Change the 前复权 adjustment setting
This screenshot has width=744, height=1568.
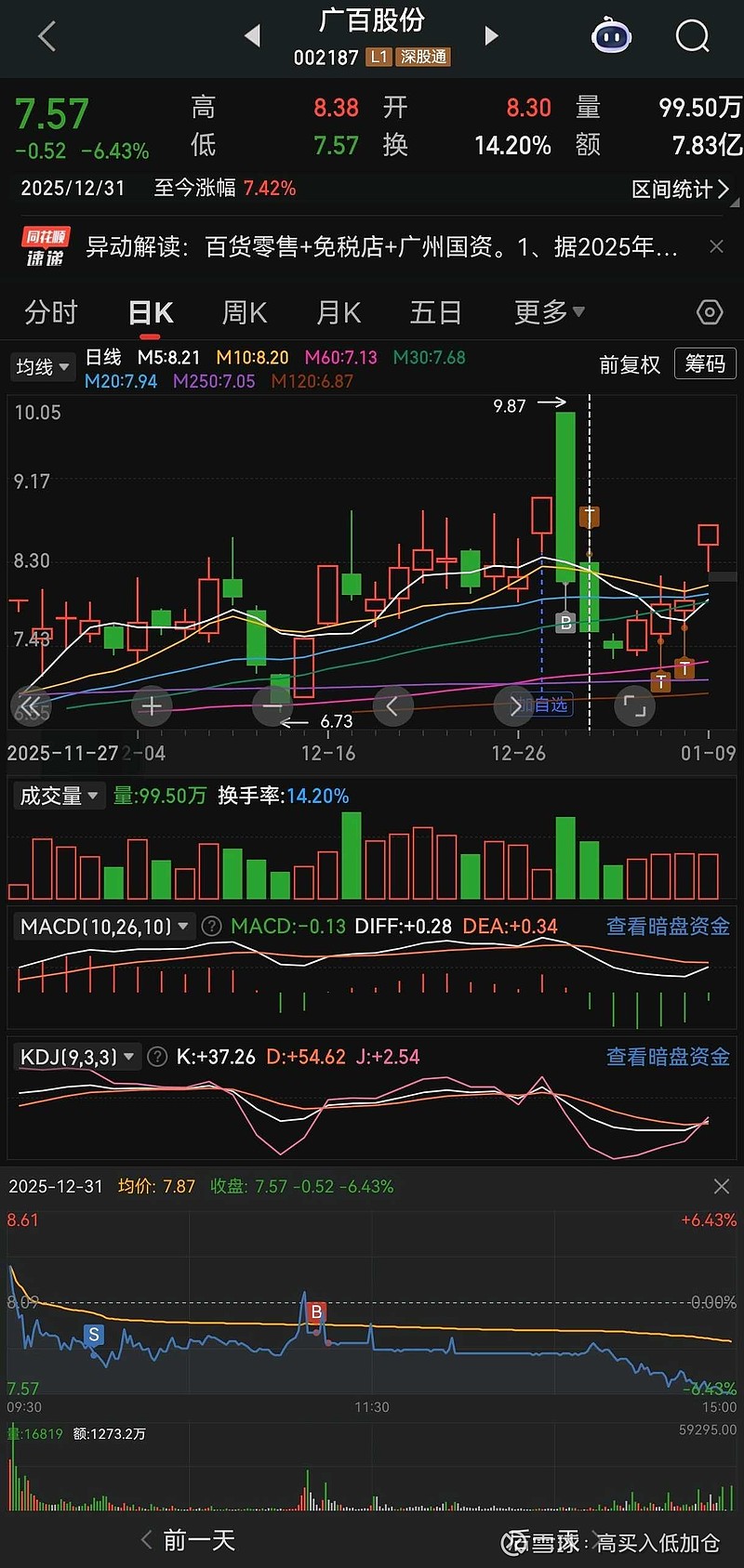tap(630, 364)
